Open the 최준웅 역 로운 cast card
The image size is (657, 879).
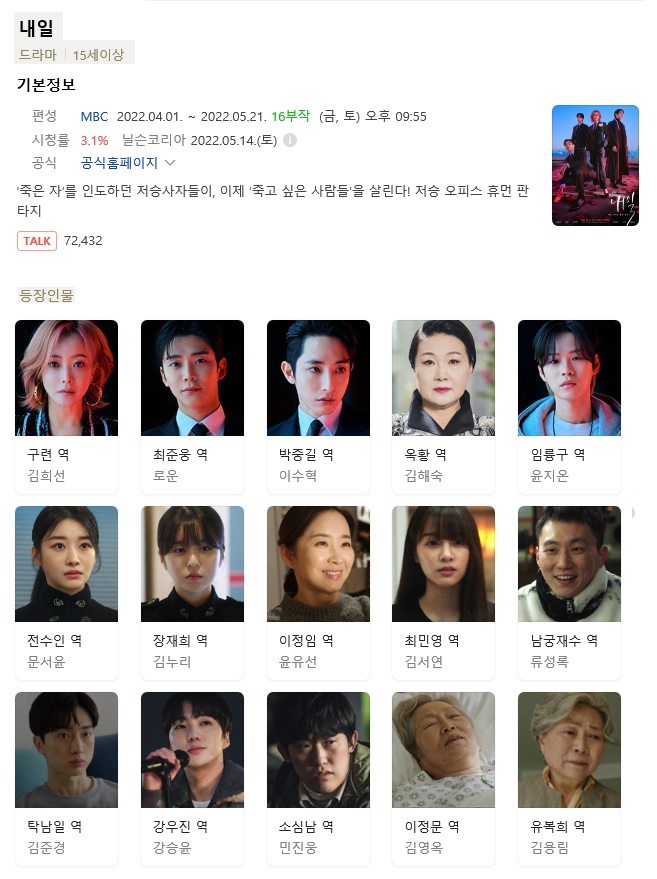192,405
